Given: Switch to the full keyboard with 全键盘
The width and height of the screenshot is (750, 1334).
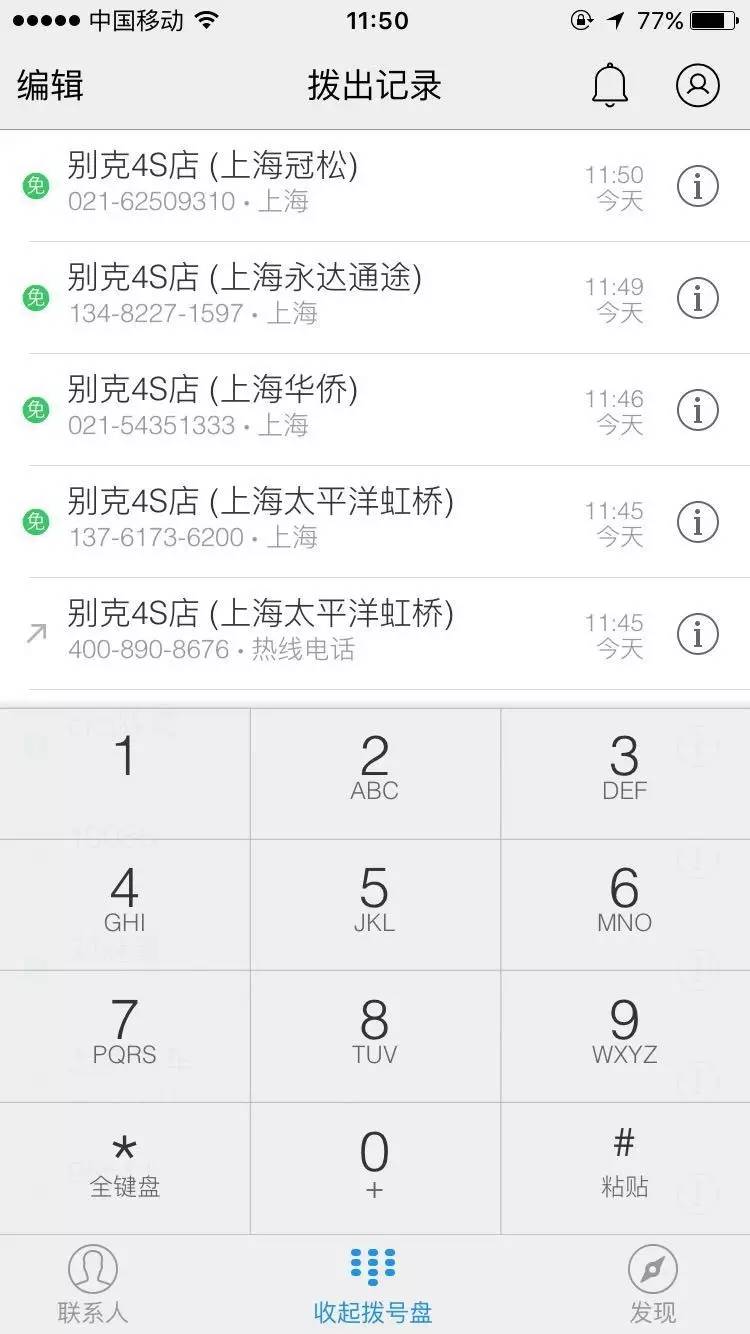Looking at the screenshot, I should [x=124, y=1167].
